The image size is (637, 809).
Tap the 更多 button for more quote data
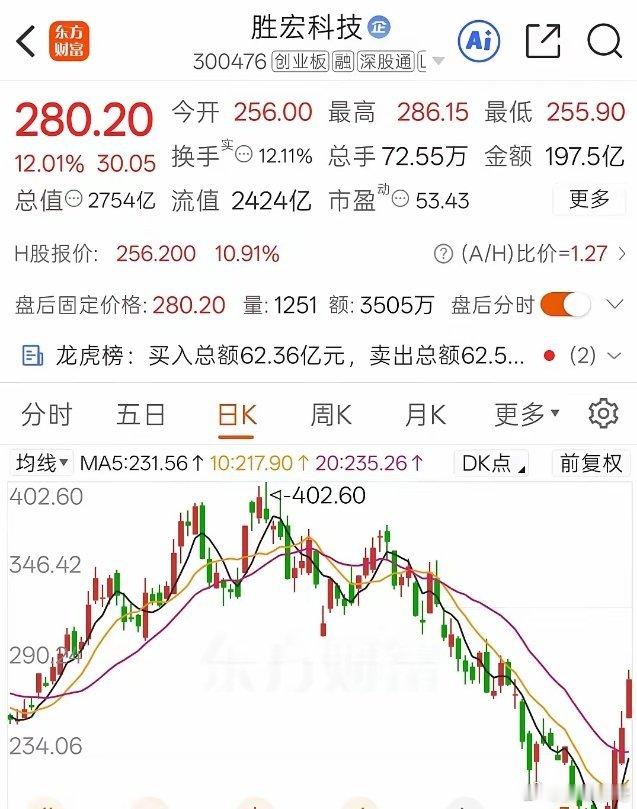point(589,199)
